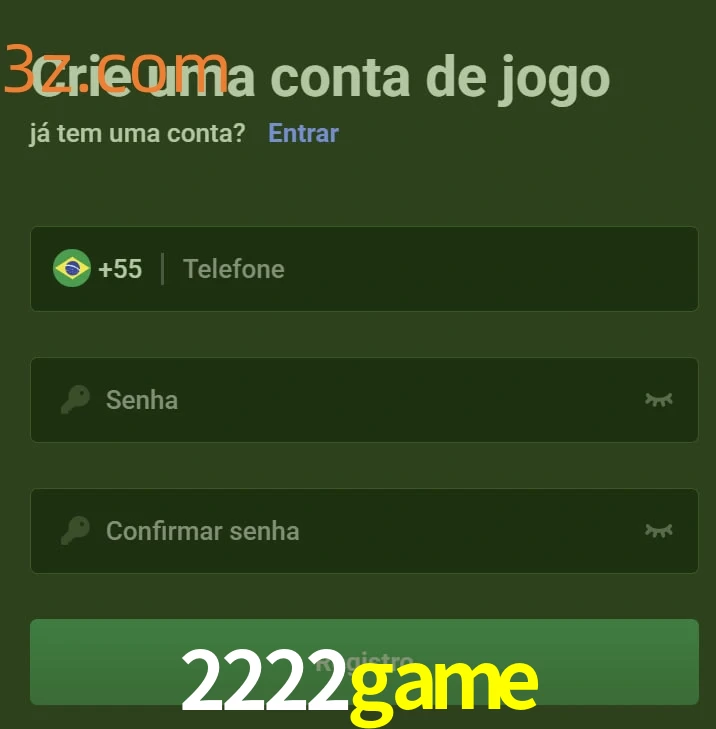The image size is (716, 729).
Task: Open the +55 country code selector
Action: coord(98,269)
